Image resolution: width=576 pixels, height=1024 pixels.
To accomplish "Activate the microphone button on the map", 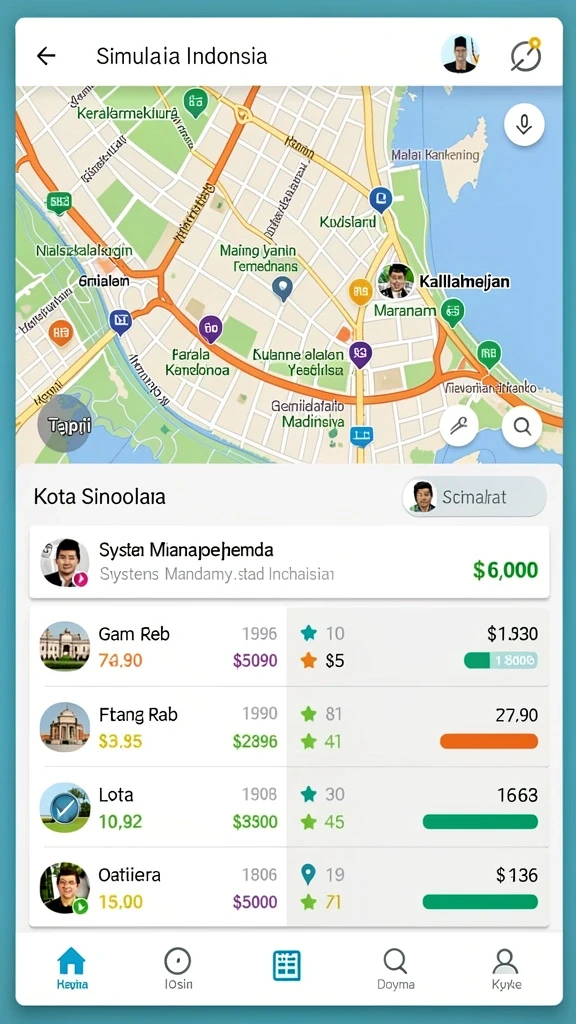I will (524, 125).
